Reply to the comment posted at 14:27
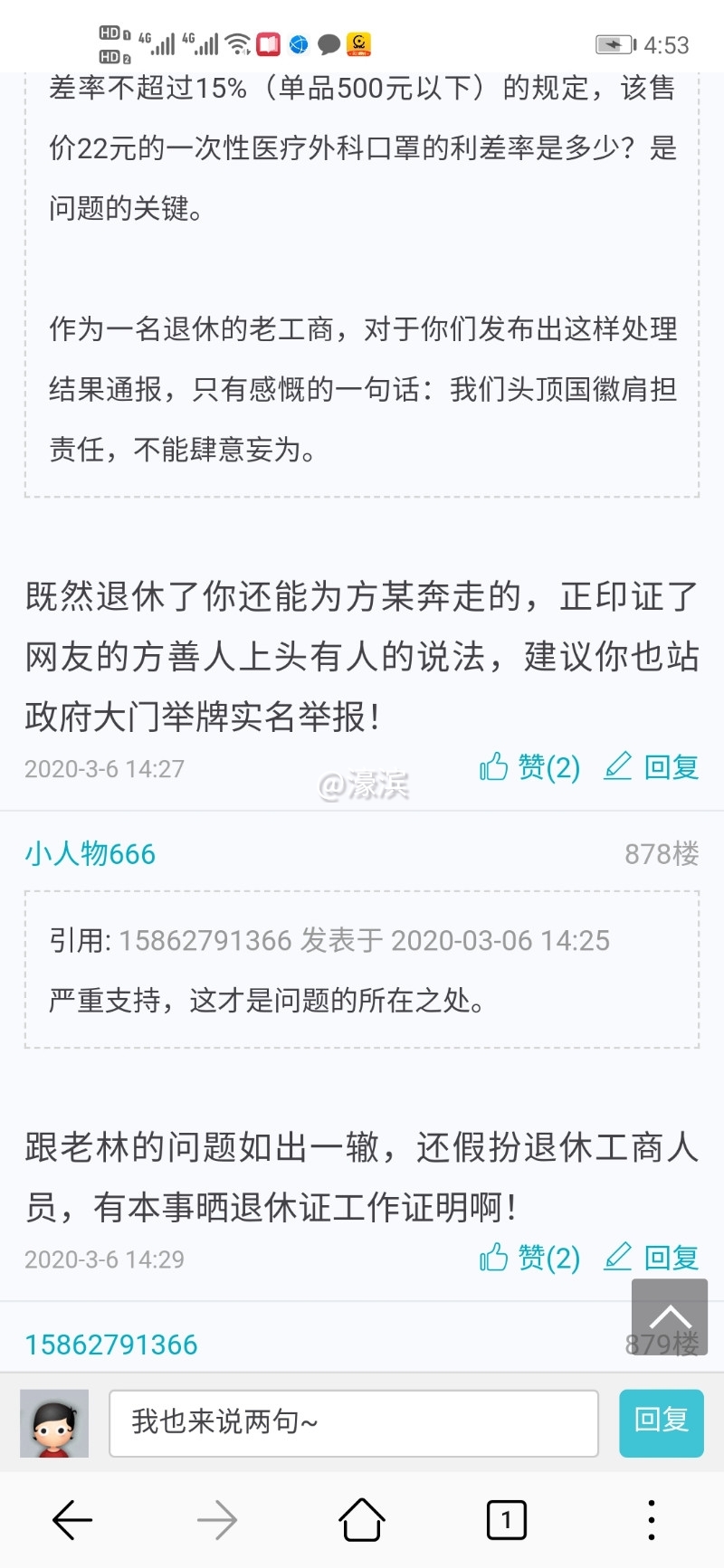The height and width of the screenshot is (1568, 724). 652,767
